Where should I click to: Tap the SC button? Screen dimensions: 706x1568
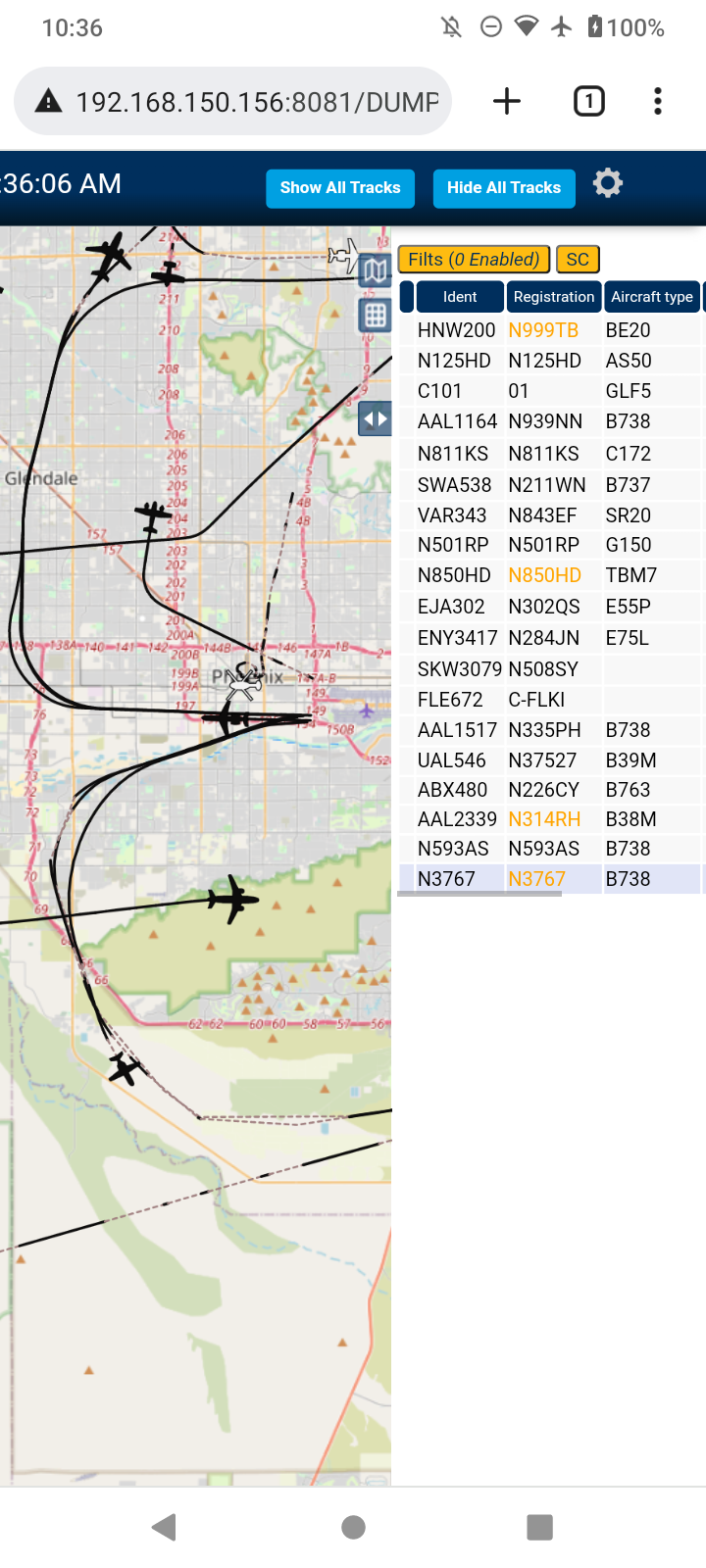[578, 260]
